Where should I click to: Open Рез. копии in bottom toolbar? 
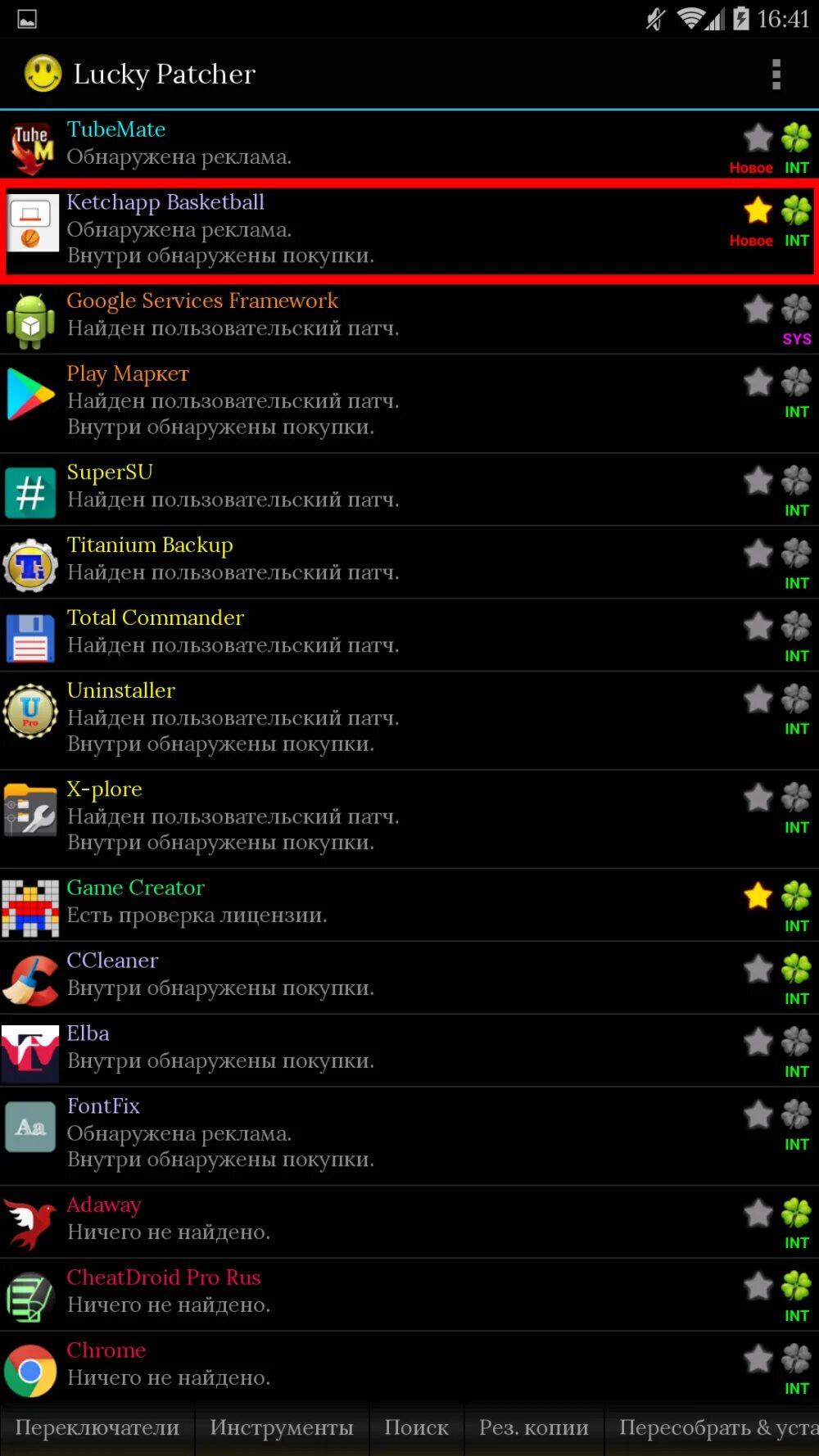pos(534,1427)
